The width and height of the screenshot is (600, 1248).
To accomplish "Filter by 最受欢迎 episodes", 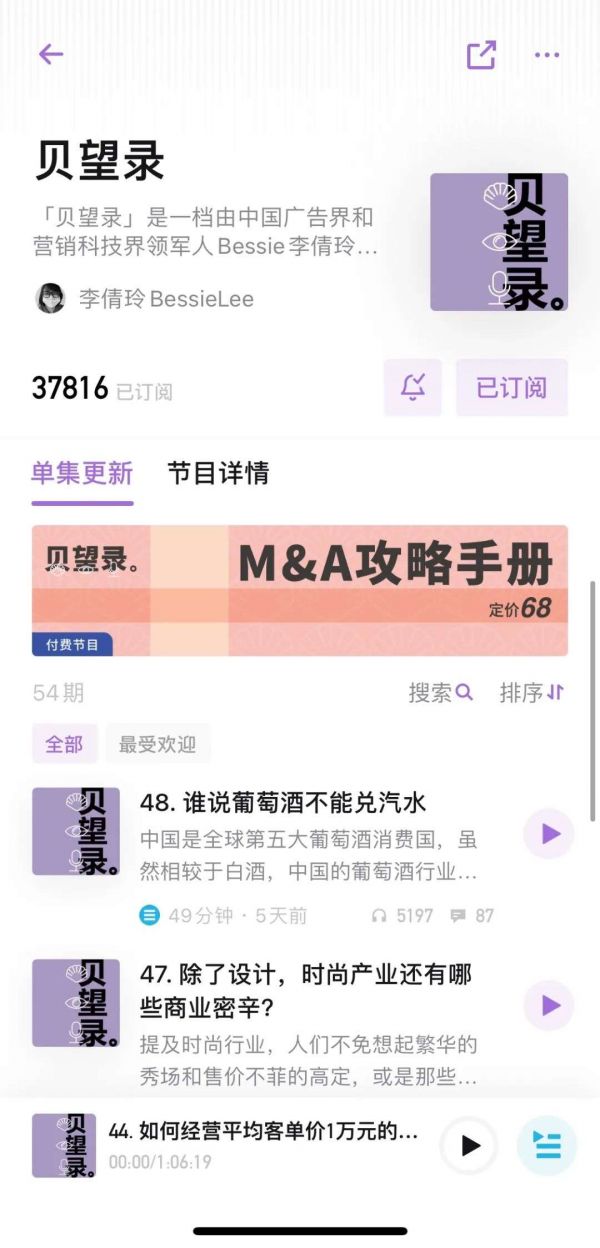I will pos(157,744).
